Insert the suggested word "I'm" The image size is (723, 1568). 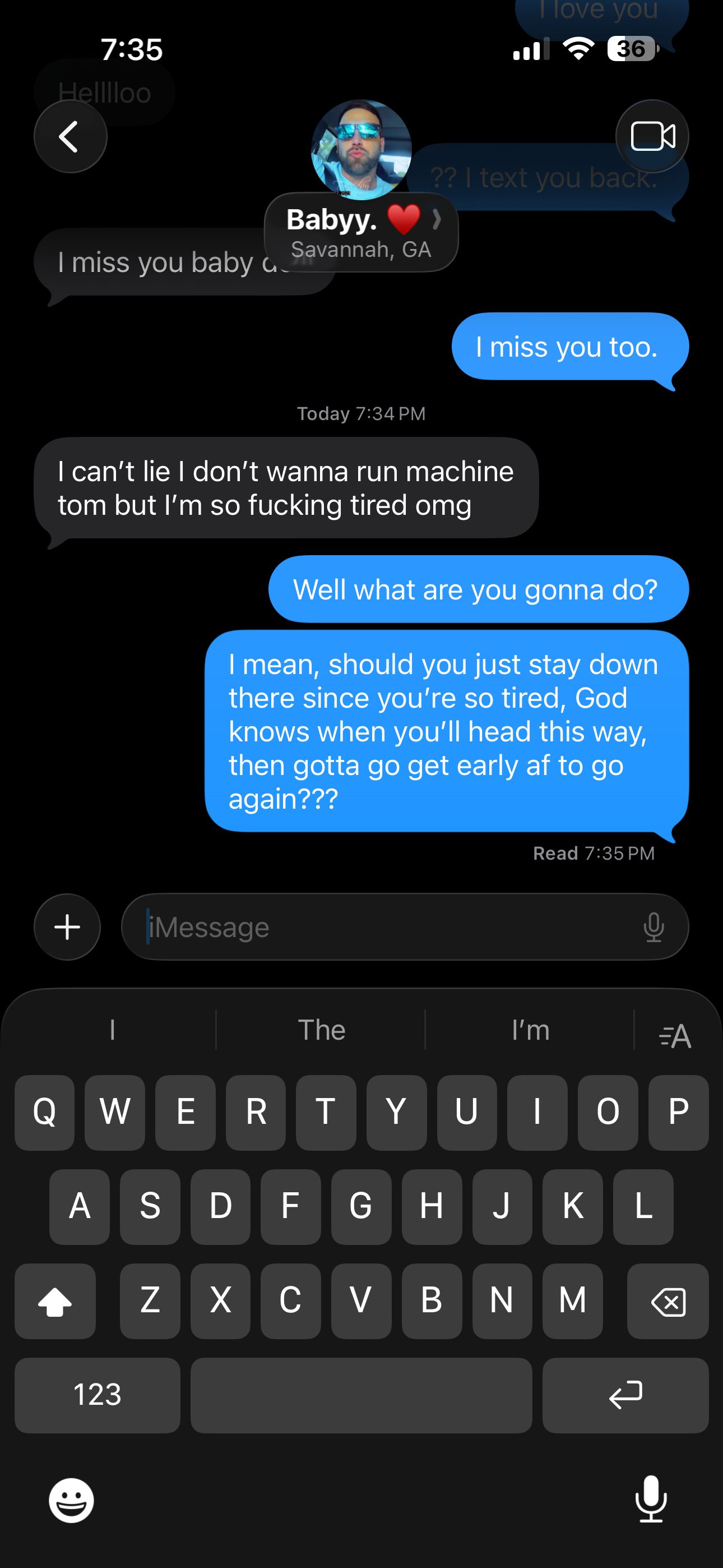[x=530, y=1030]
